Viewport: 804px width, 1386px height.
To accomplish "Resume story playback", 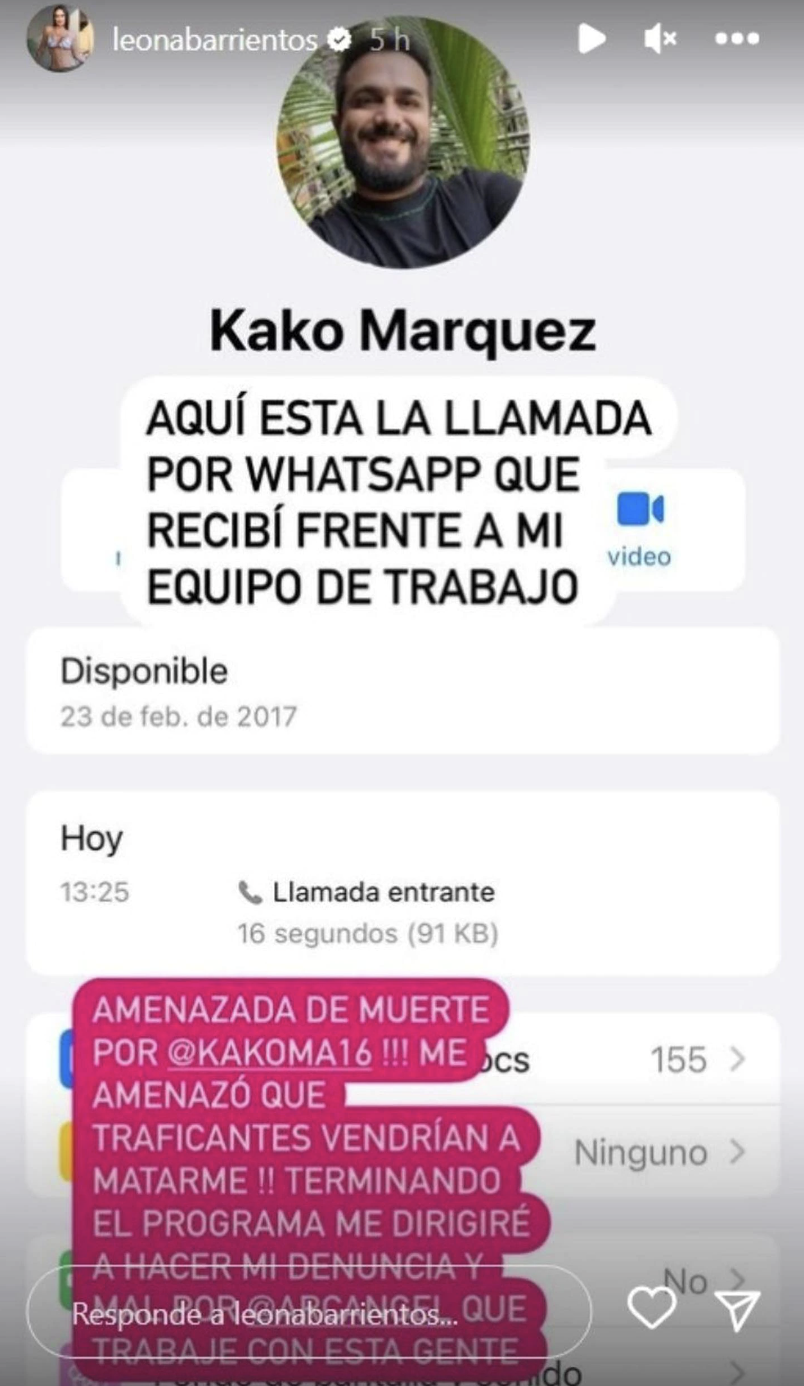I will (591, 39).
